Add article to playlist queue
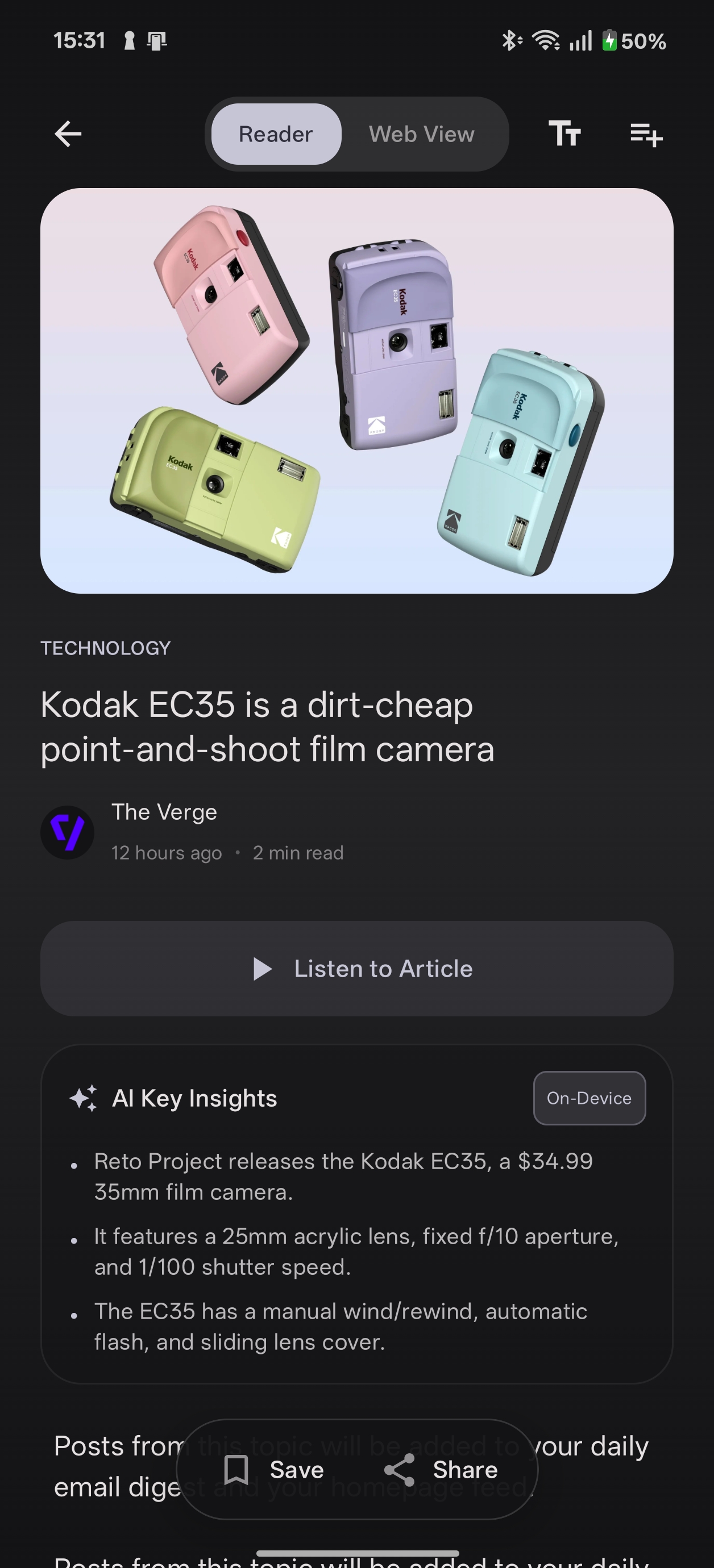The width and height of the screenshot is (714, 1568). coord(646,134)
